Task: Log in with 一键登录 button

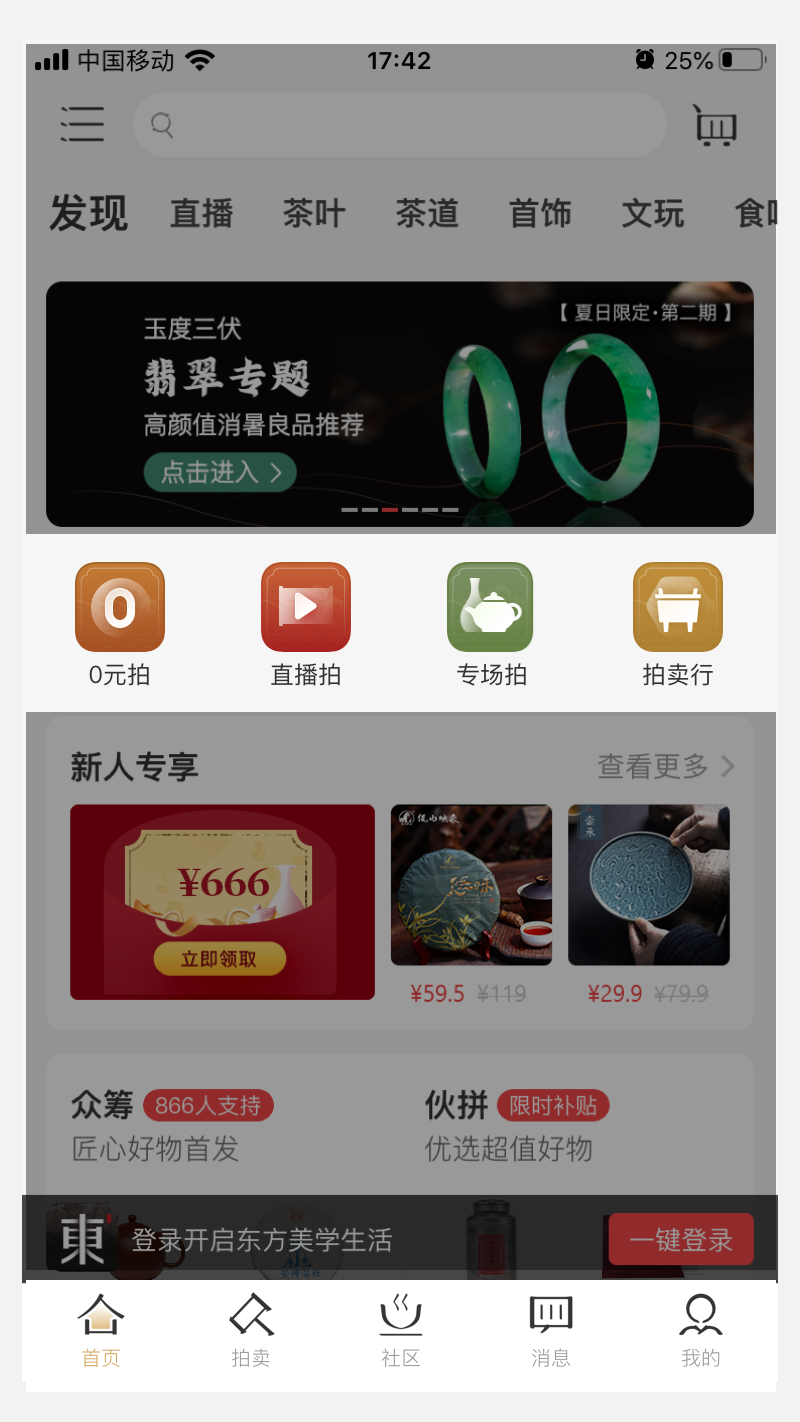Action: click(681, 1240)
